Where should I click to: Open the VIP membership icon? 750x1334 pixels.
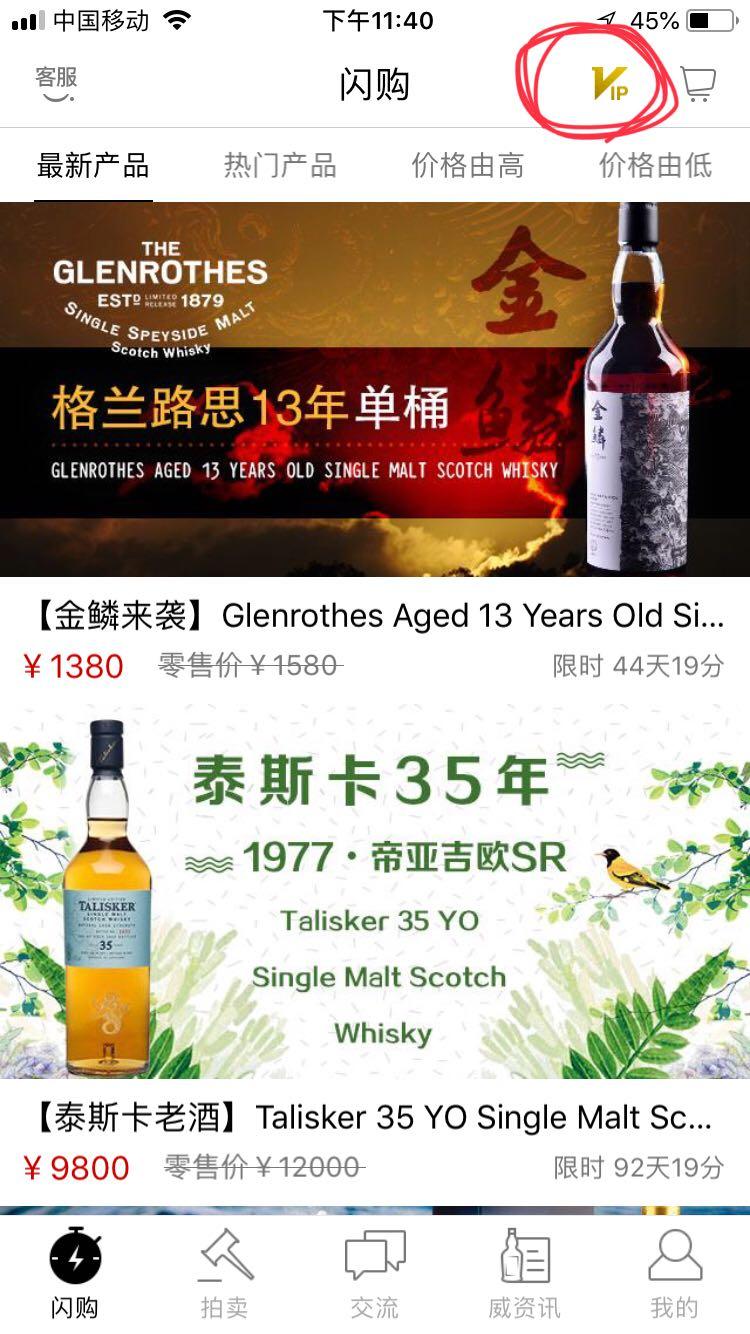609,84
